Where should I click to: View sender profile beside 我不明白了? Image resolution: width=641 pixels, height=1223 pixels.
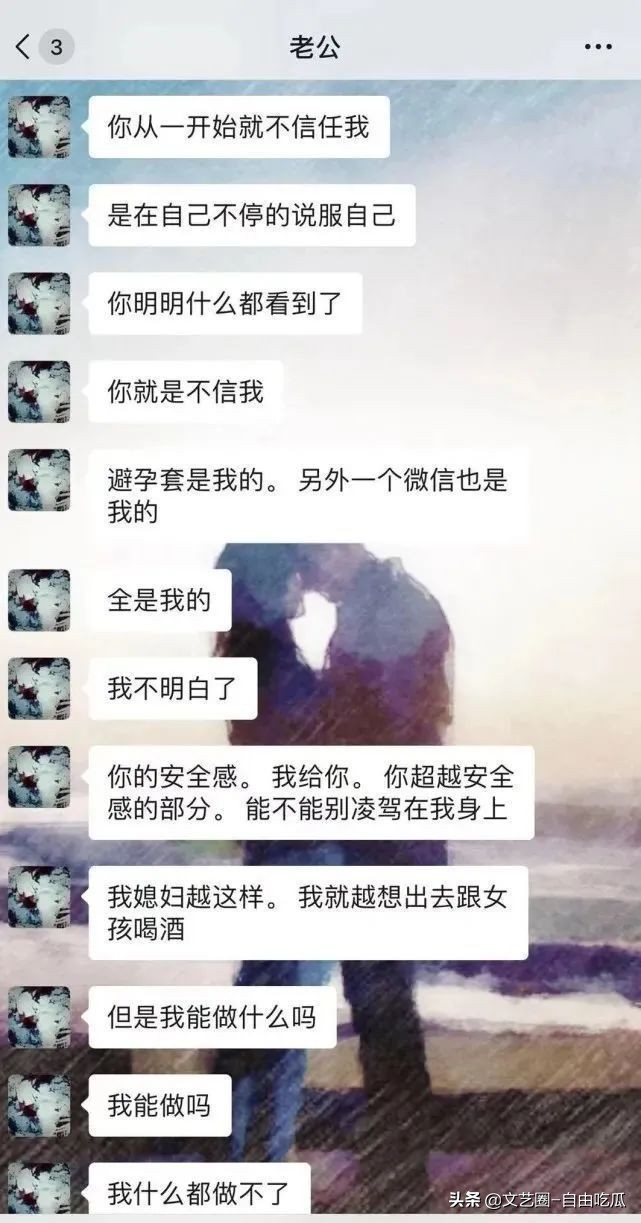pos(39,688)
